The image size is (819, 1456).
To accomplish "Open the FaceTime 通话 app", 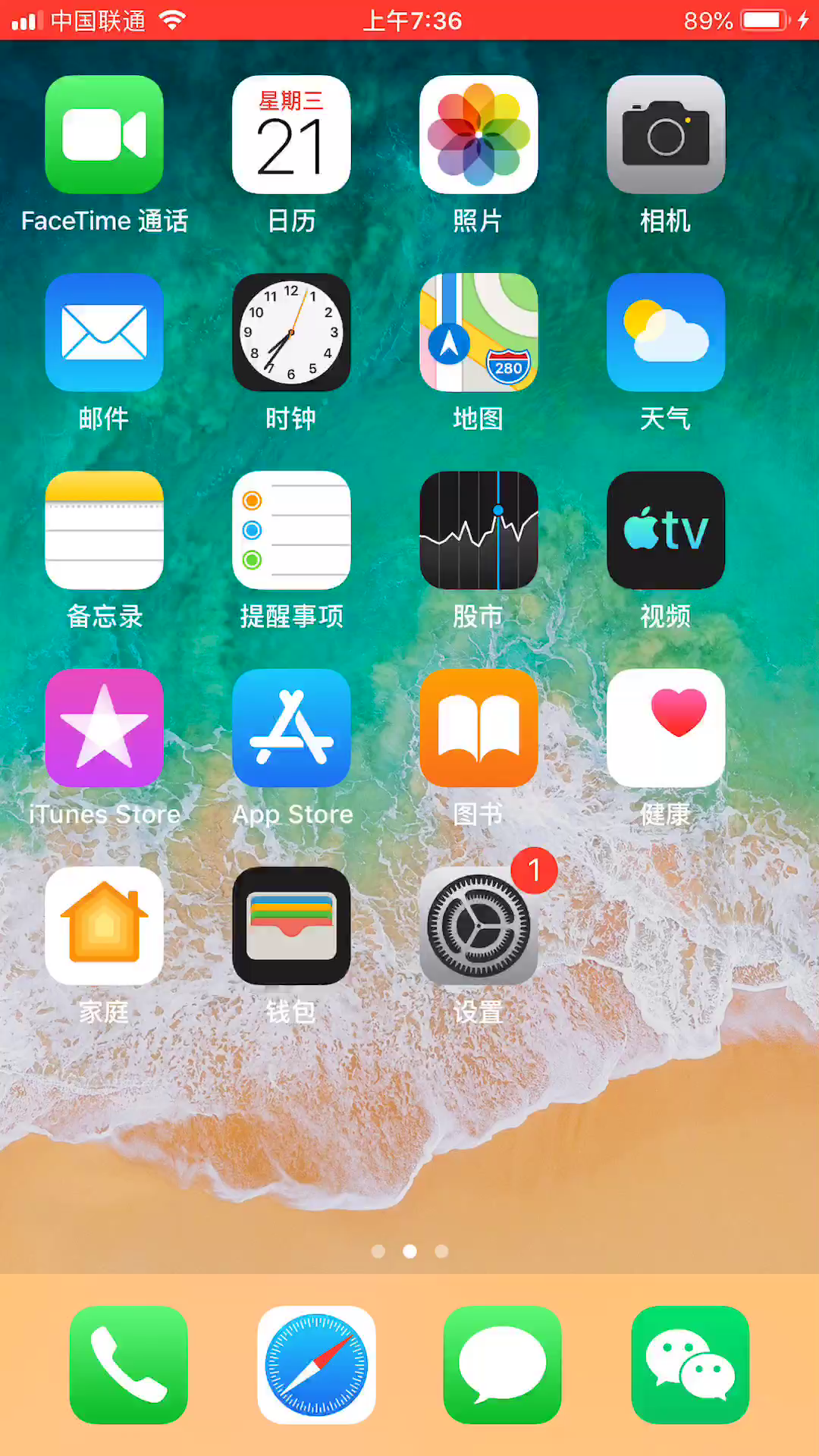I will pos(104,134).
